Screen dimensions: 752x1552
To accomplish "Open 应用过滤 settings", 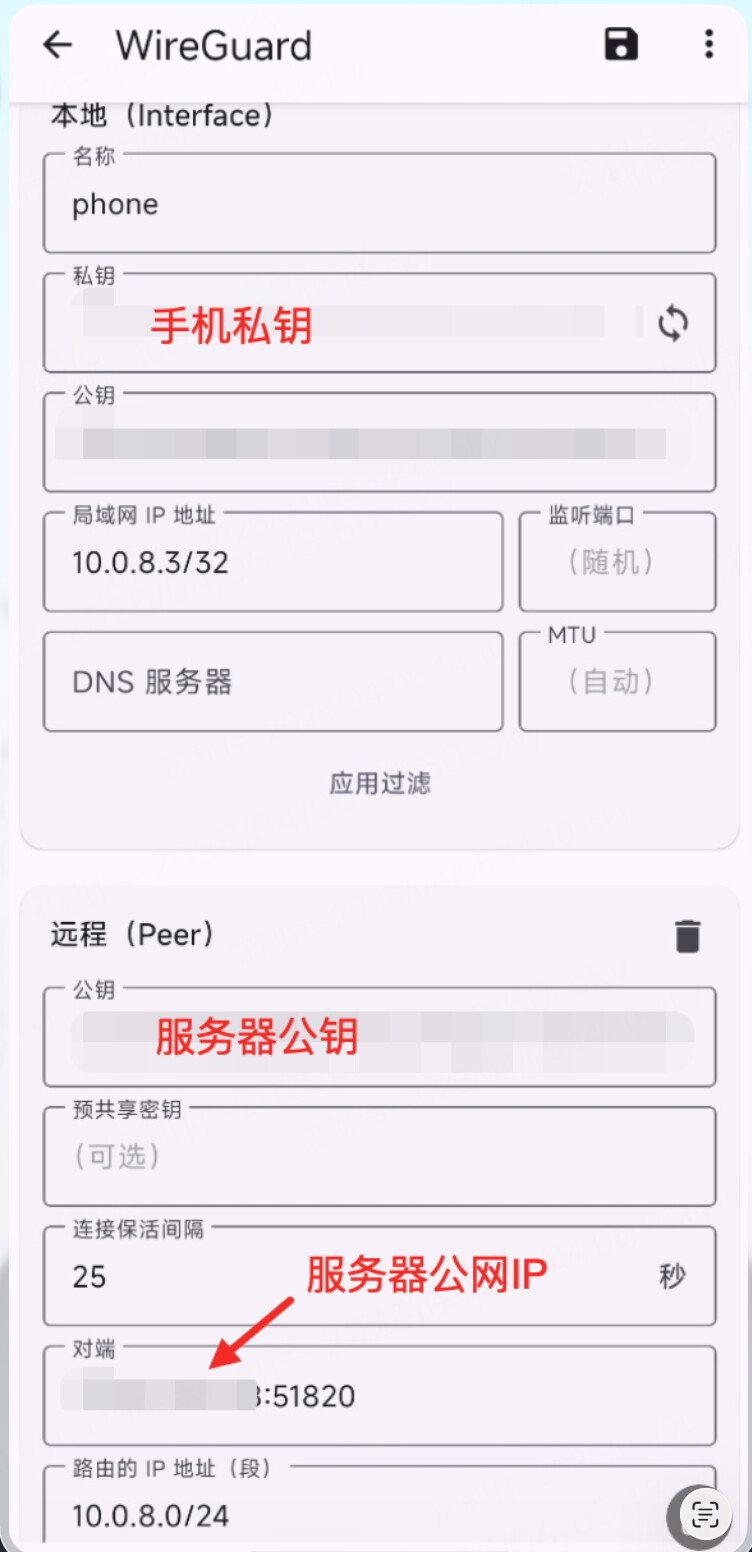I will [x=380, y=783].
